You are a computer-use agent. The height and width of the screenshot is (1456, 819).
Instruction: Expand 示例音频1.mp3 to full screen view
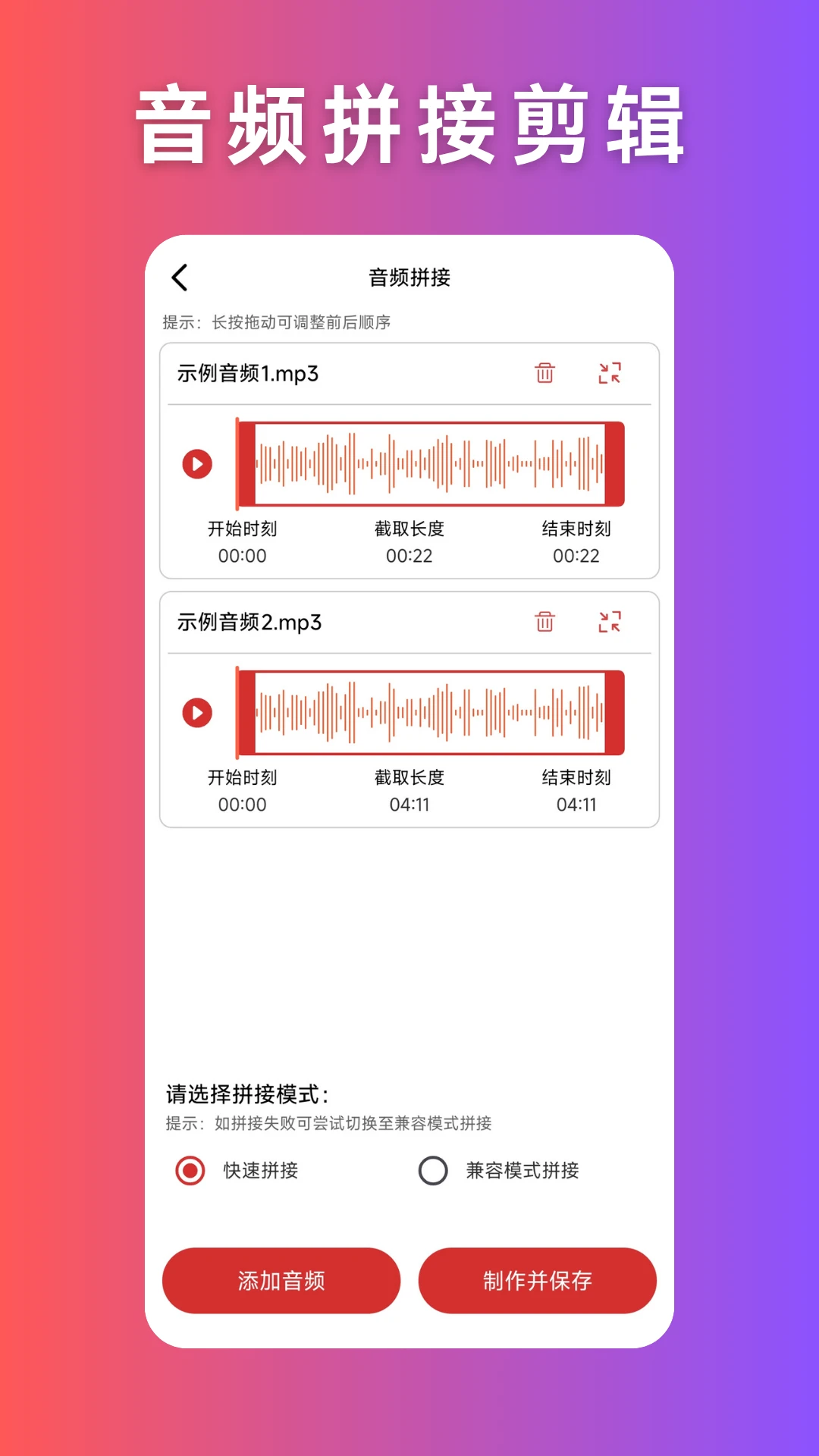click(x=610, y=372)
